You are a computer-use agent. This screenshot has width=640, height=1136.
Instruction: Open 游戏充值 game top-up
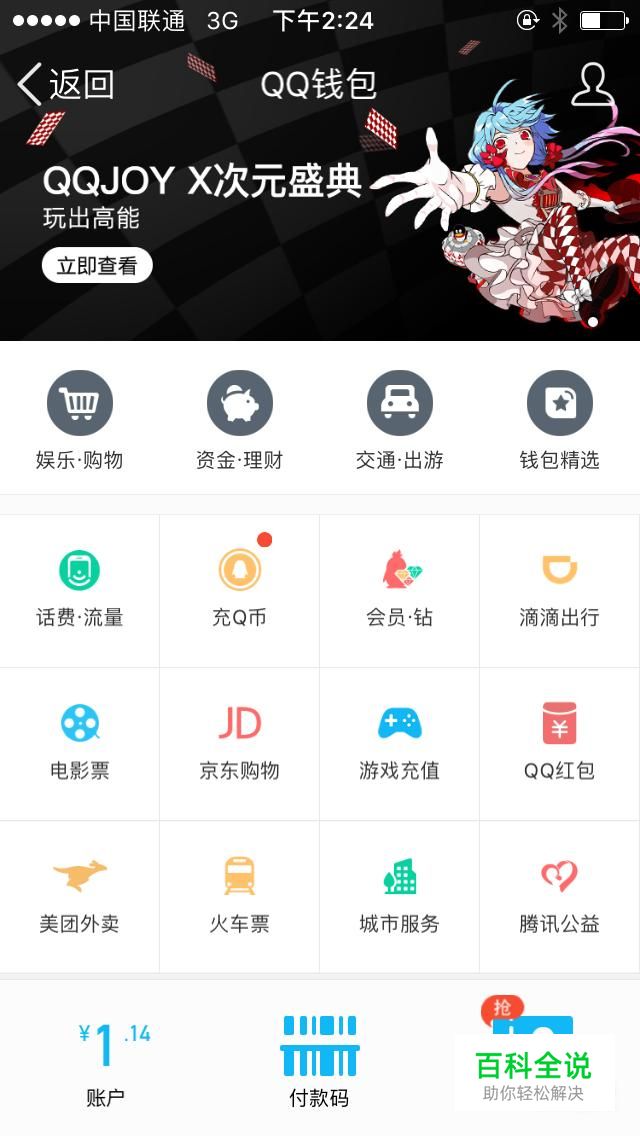400,743
